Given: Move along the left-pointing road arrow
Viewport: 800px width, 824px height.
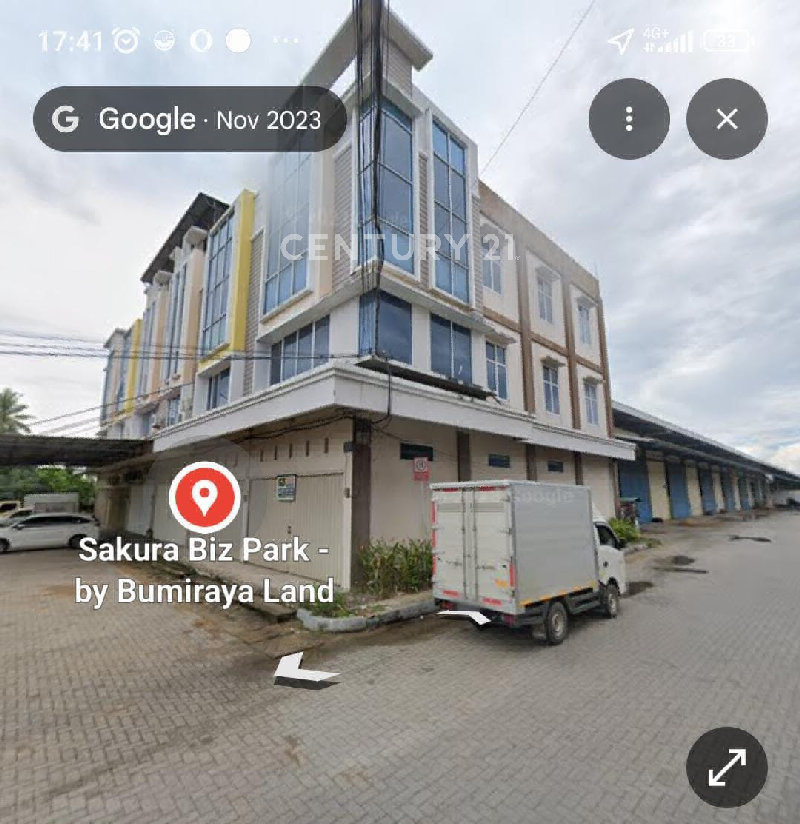Looking at the screenshot, I should tap(303, 671).
